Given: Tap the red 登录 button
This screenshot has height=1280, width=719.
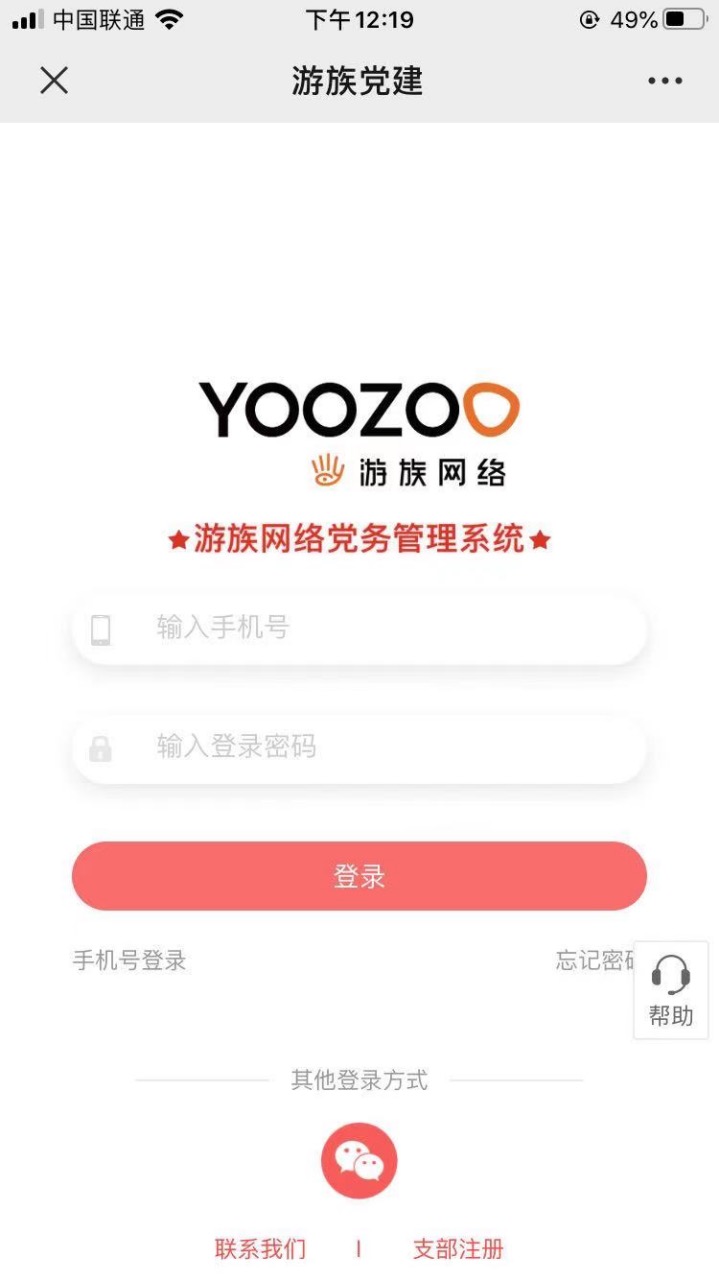Looking at the screenshot, I should [359, 876].
